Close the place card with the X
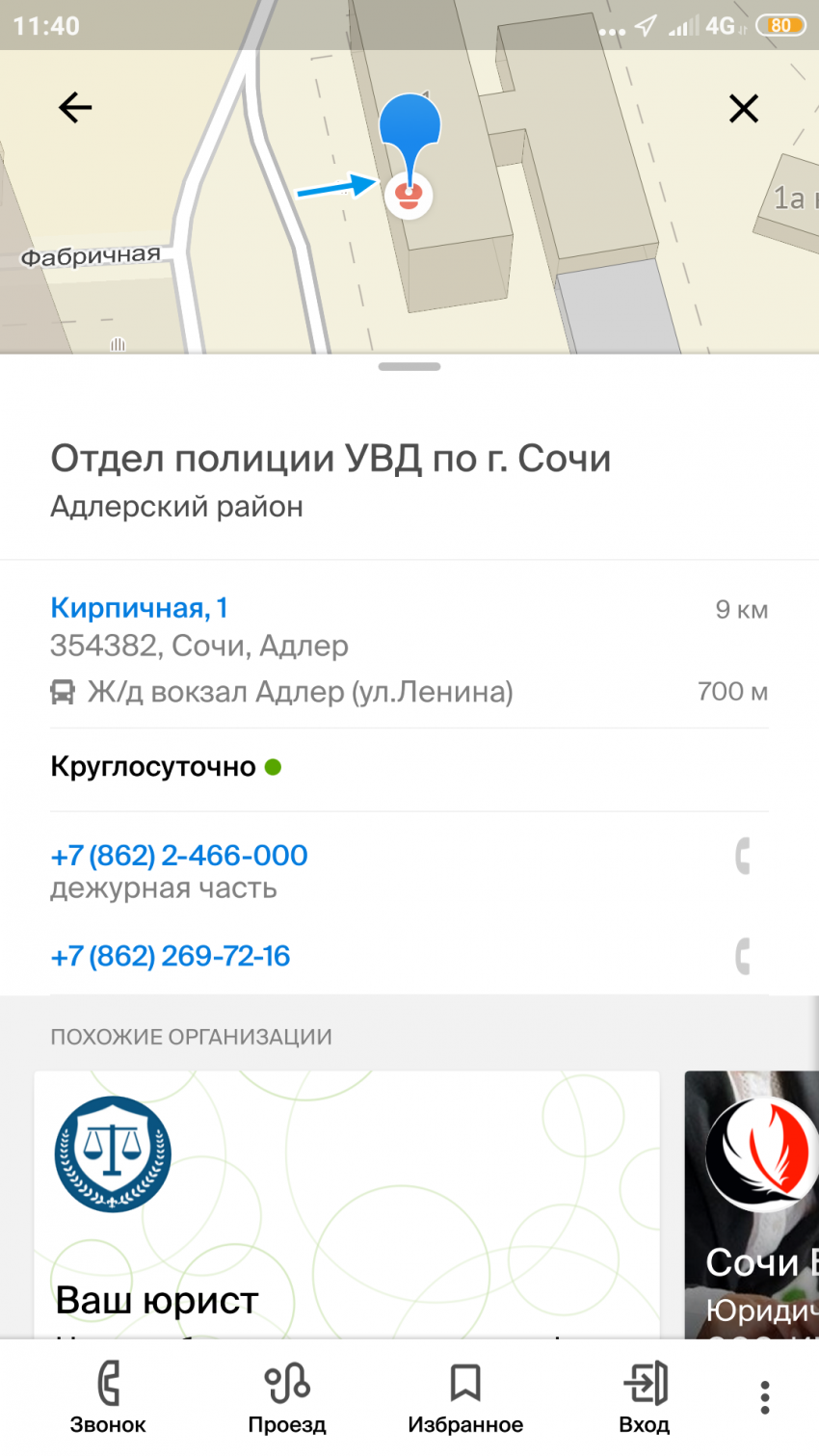Image resolution: width=819 pixels, height=1456 pixels. [x=743, y=109]
